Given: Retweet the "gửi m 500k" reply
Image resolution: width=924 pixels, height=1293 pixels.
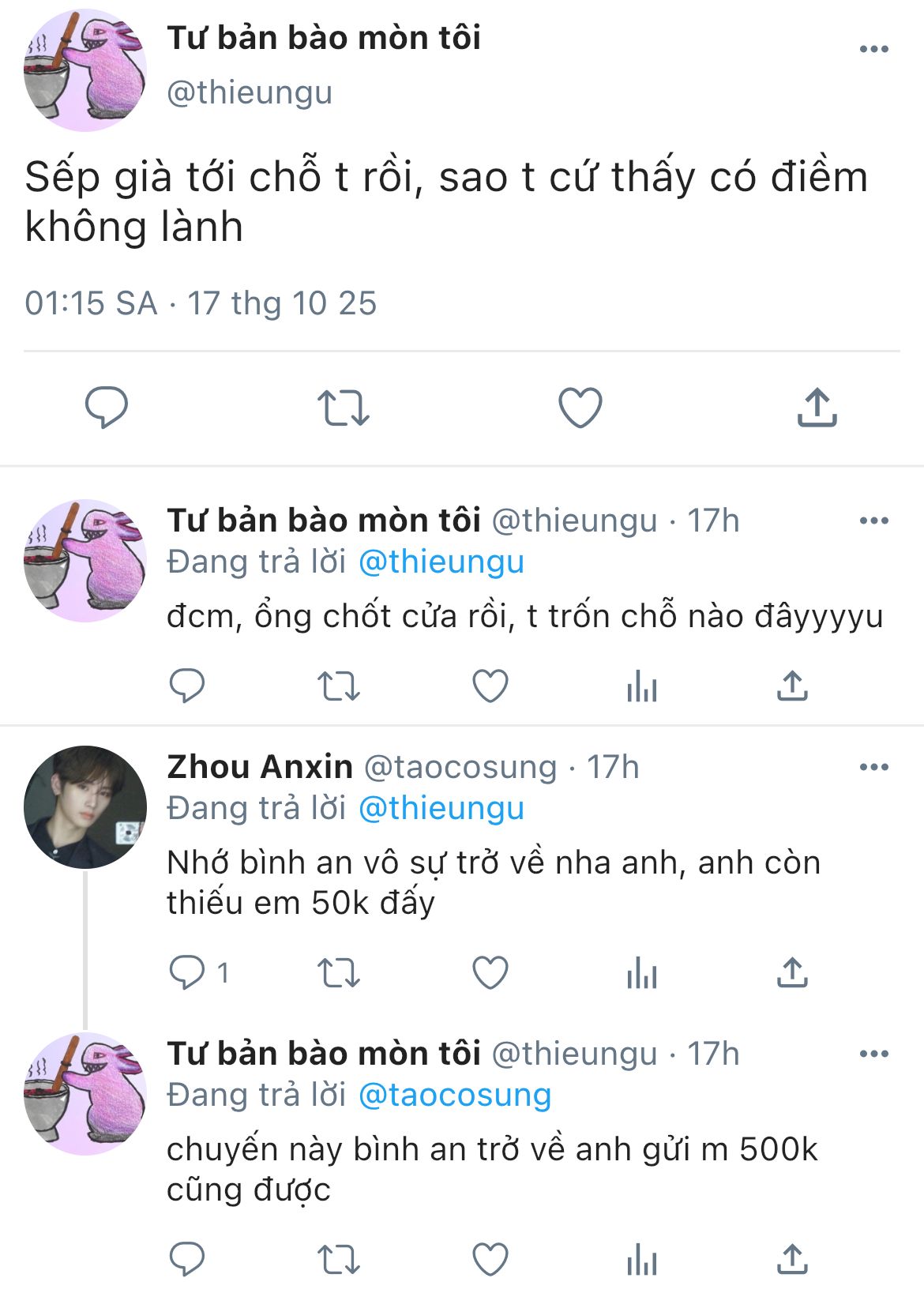Looking at the screenshot, I should (x=338, y=1259).
